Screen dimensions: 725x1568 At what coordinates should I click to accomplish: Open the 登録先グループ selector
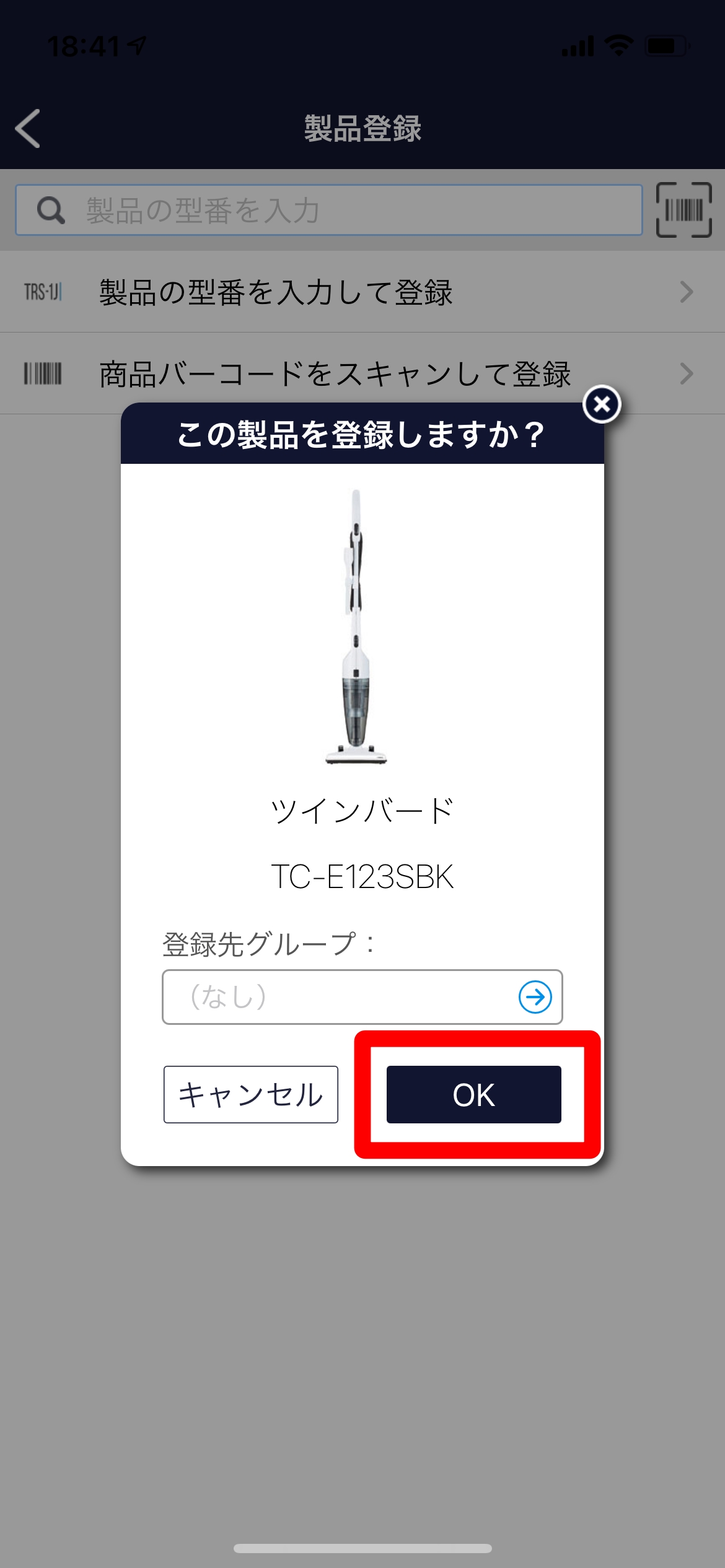[362, 997]
